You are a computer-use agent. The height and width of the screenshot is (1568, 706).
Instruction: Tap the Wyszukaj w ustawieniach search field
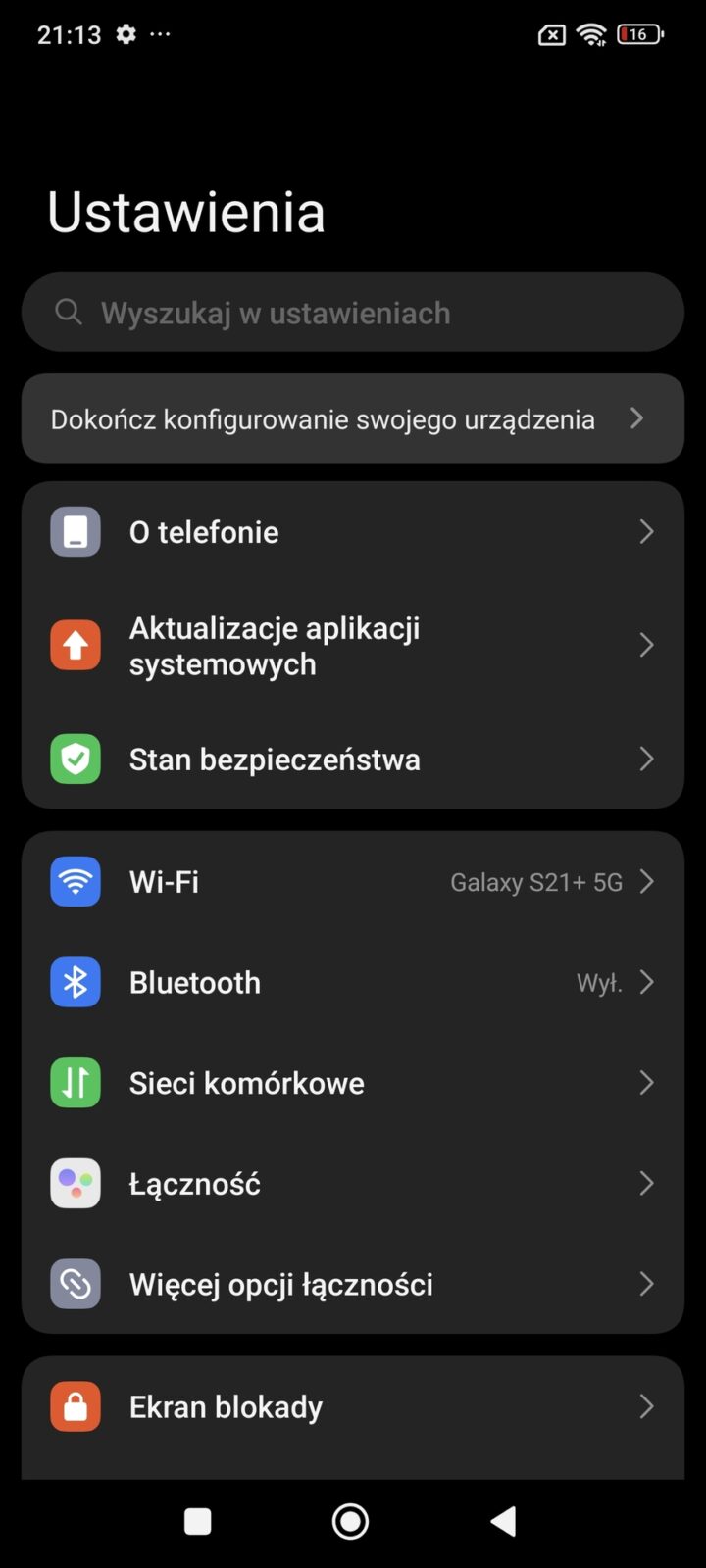[353, 313]
